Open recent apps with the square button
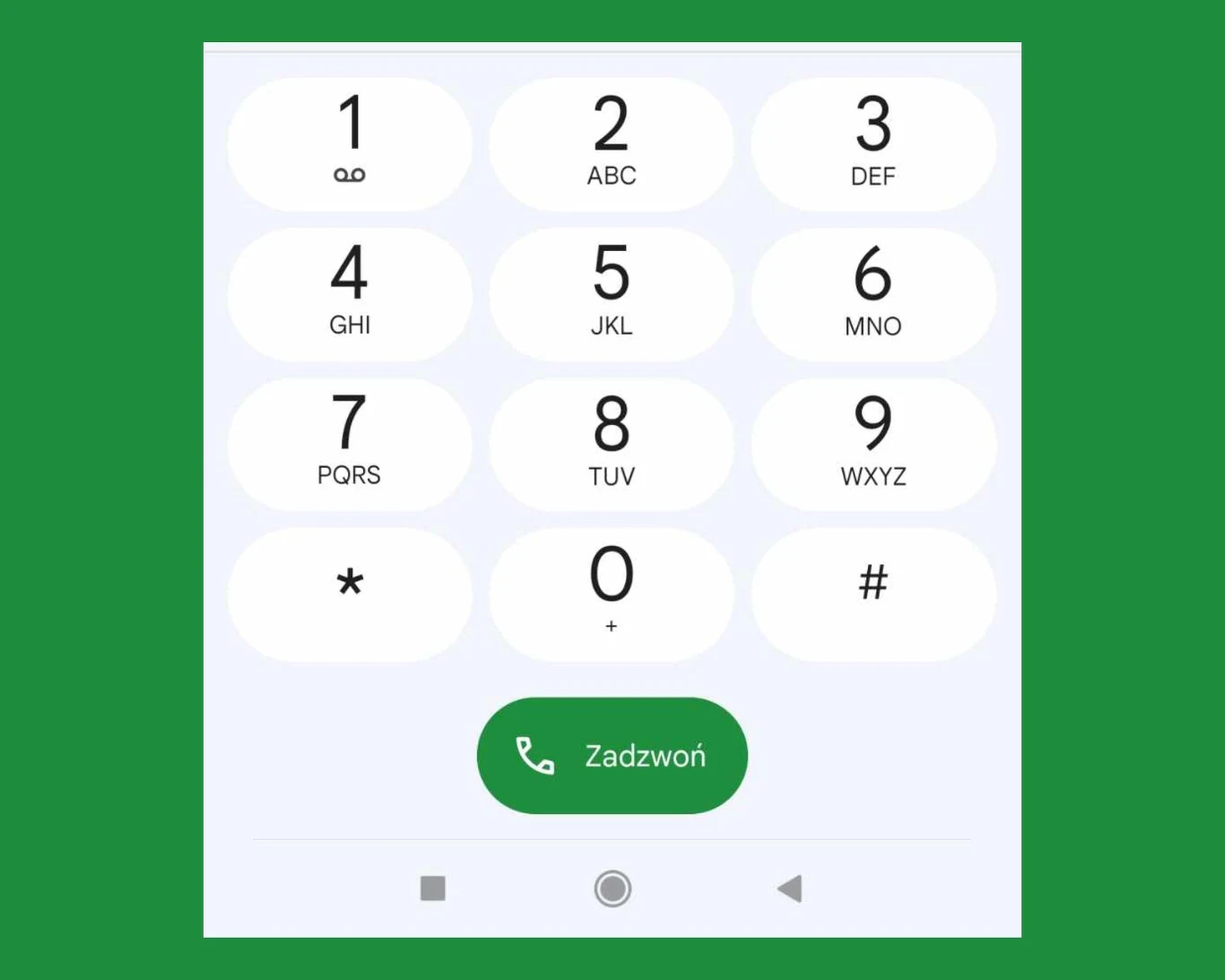 (x=433, y=889)
